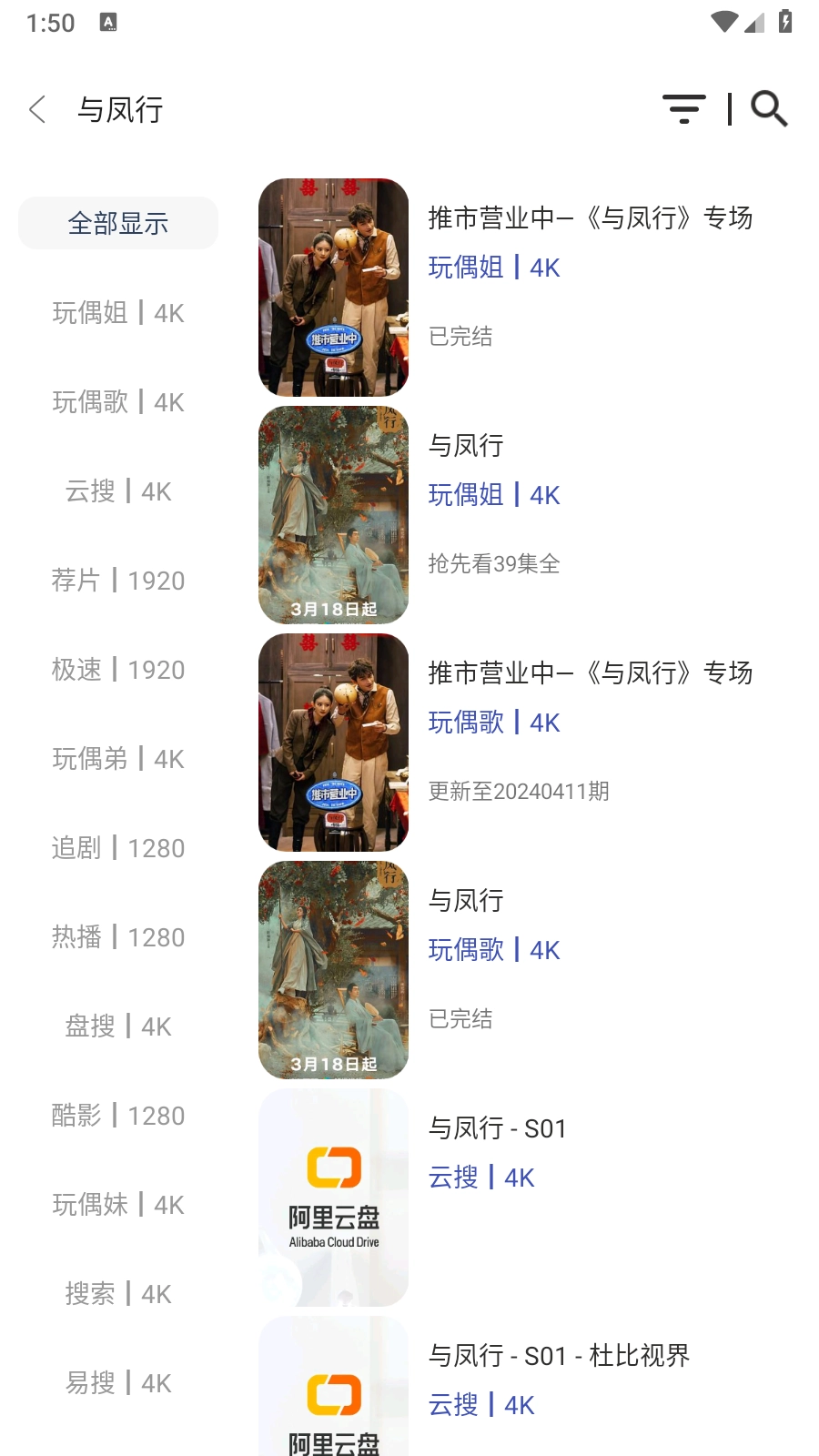The image size is (819, 1456).
Task: Filter results by 玩偶歌 | 4K
Action: [x=118, y=402]
